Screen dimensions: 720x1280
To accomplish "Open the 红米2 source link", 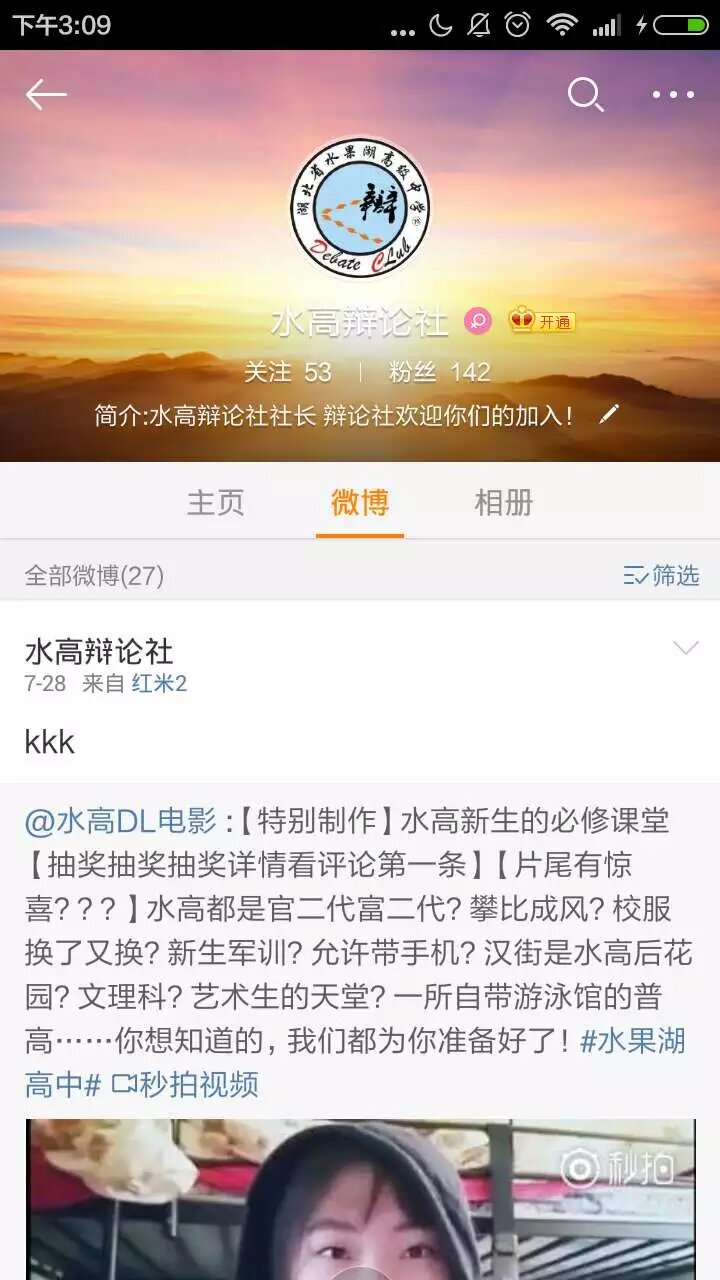I will click(x=159, y=684).
